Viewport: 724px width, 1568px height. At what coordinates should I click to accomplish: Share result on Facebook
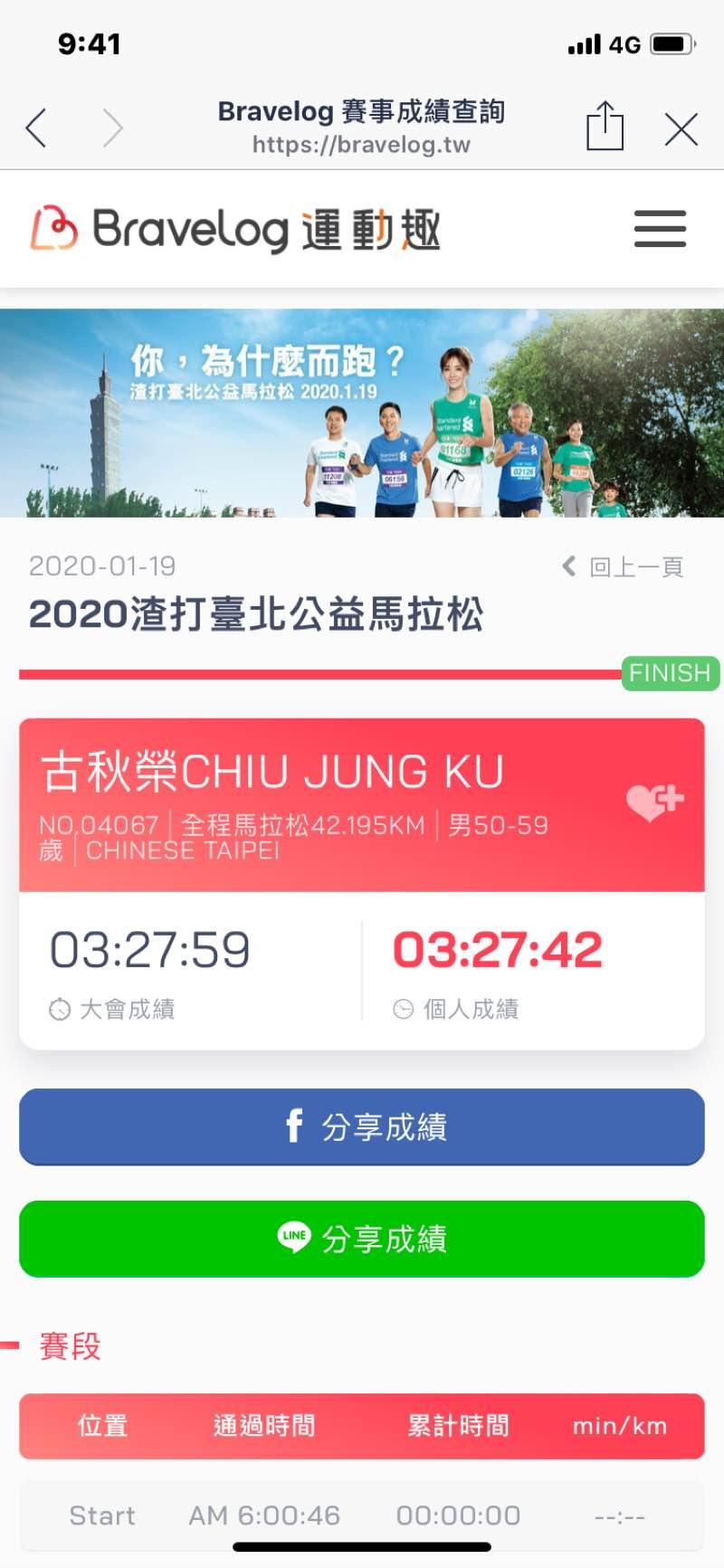362,1127
